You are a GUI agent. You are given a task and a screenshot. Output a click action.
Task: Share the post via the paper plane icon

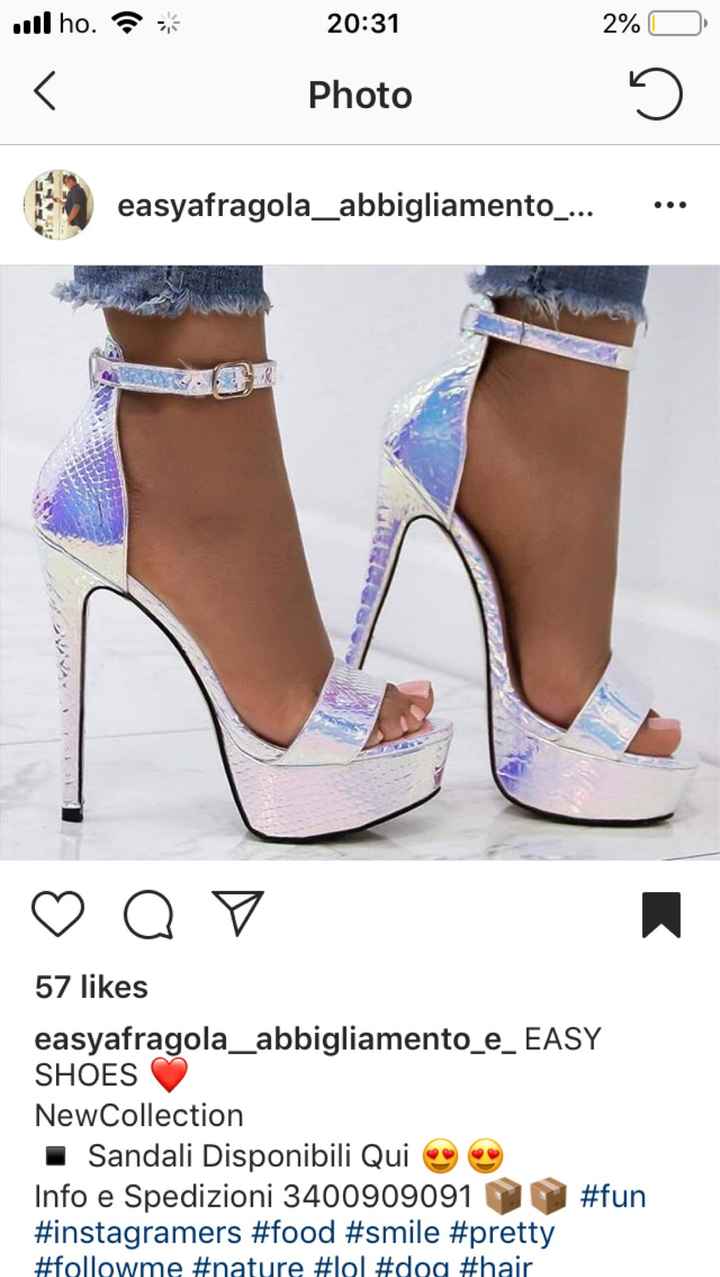236,910
